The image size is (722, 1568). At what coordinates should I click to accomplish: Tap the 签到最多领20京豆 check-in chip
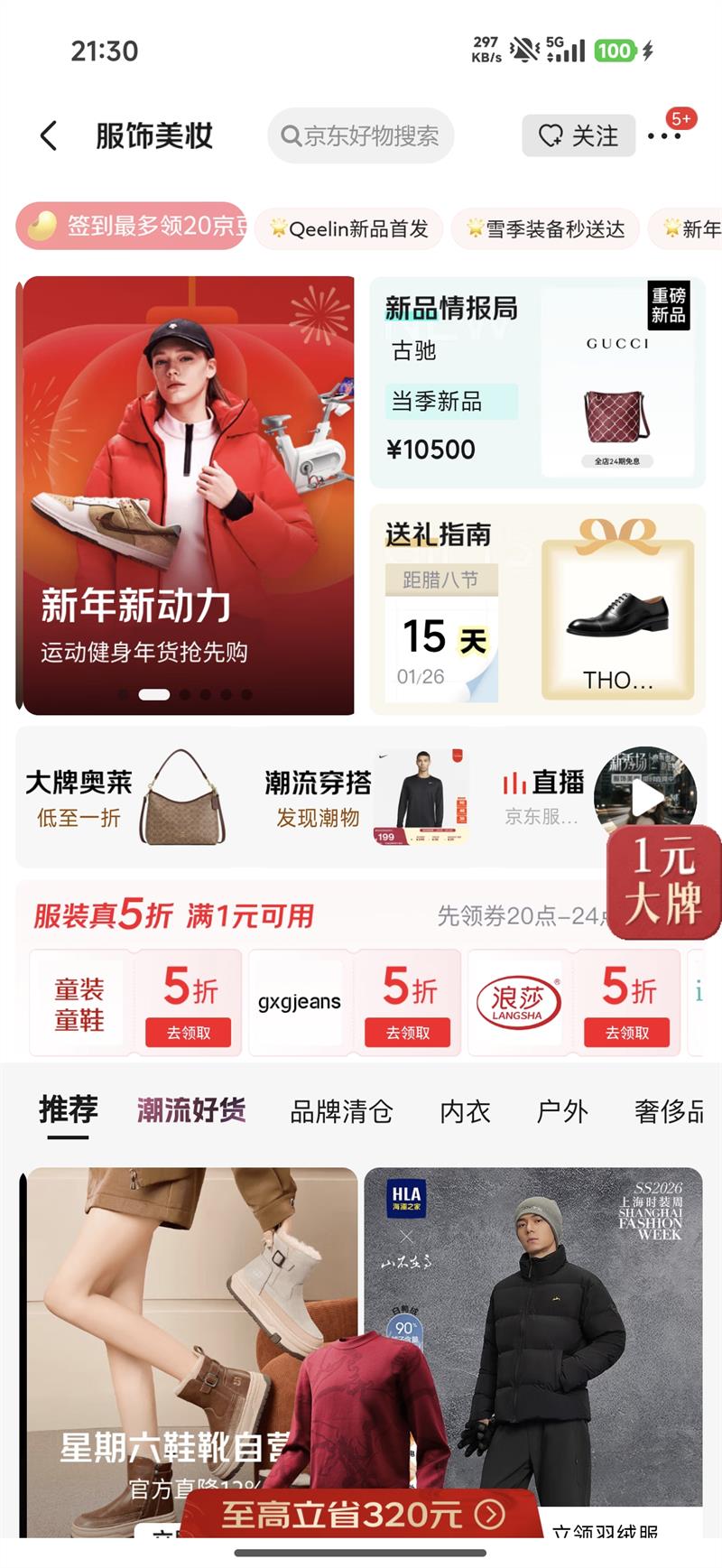click(x=131, y=226)
